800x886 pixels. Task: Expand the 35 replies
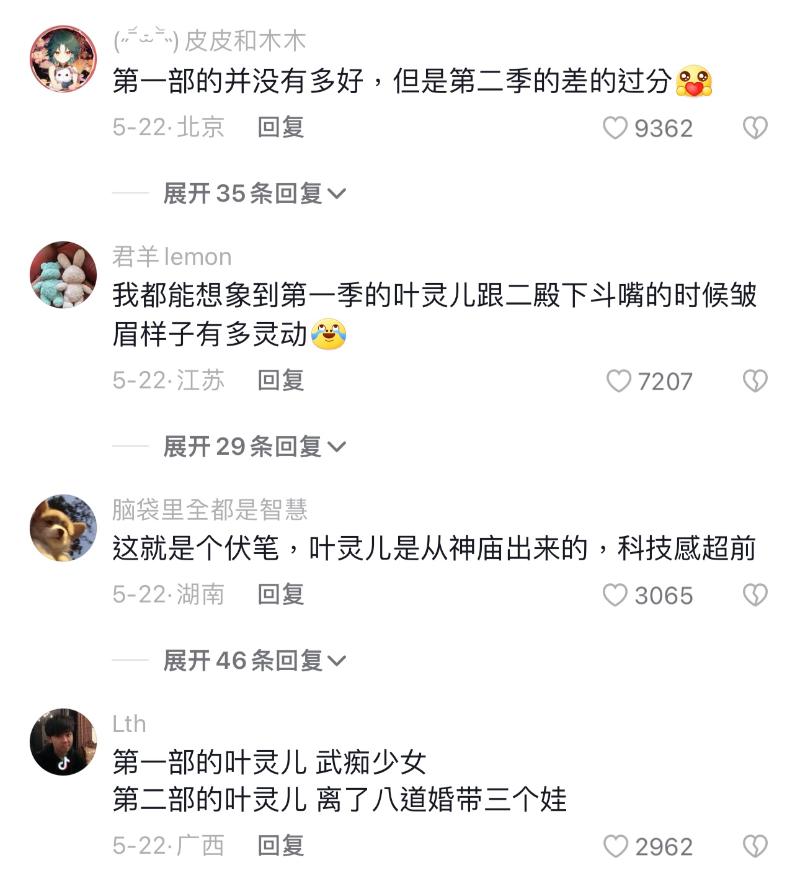(254, 193)
